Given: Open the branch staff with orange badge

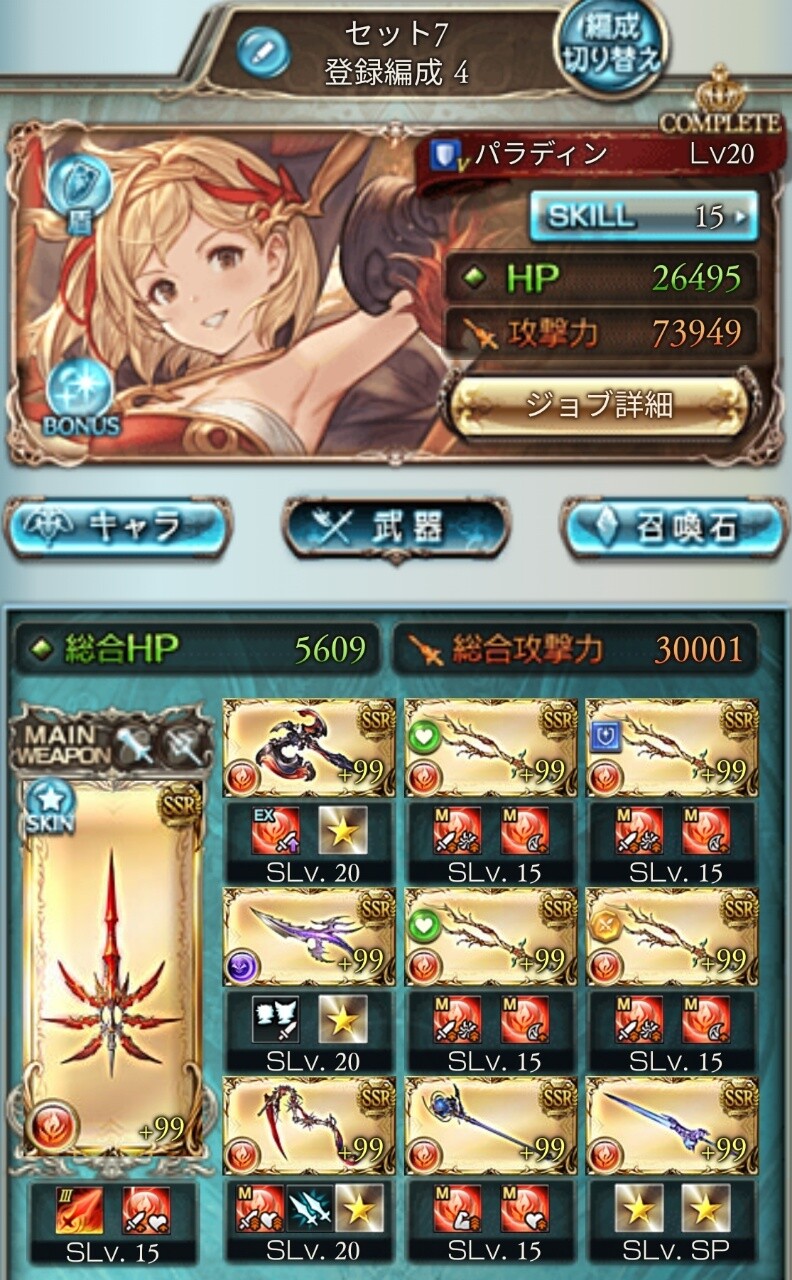Looking at the screenshot, I should (x=671, y=937).
